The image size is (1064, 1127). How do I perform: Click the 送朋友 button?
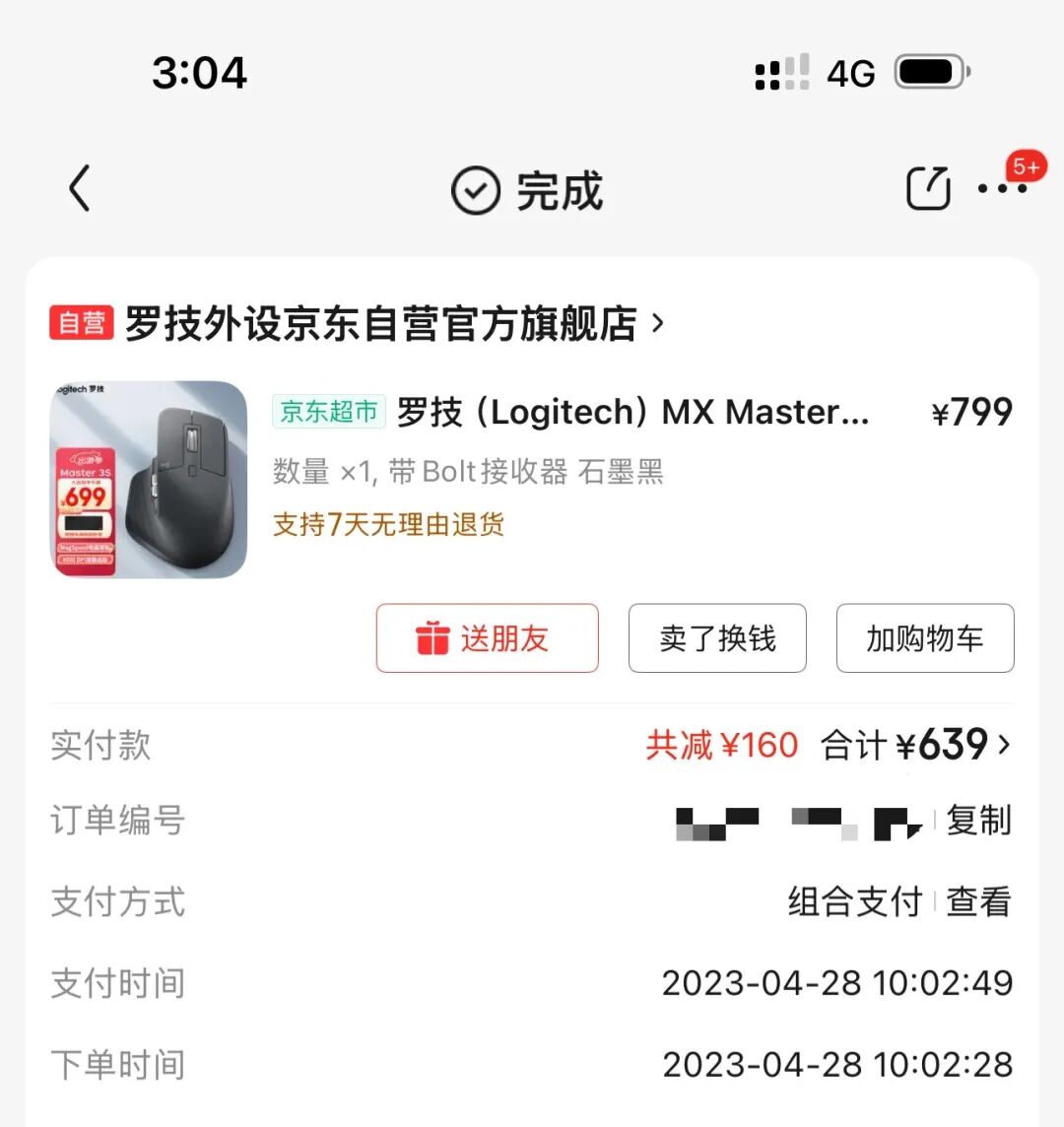tap(488, 638)
